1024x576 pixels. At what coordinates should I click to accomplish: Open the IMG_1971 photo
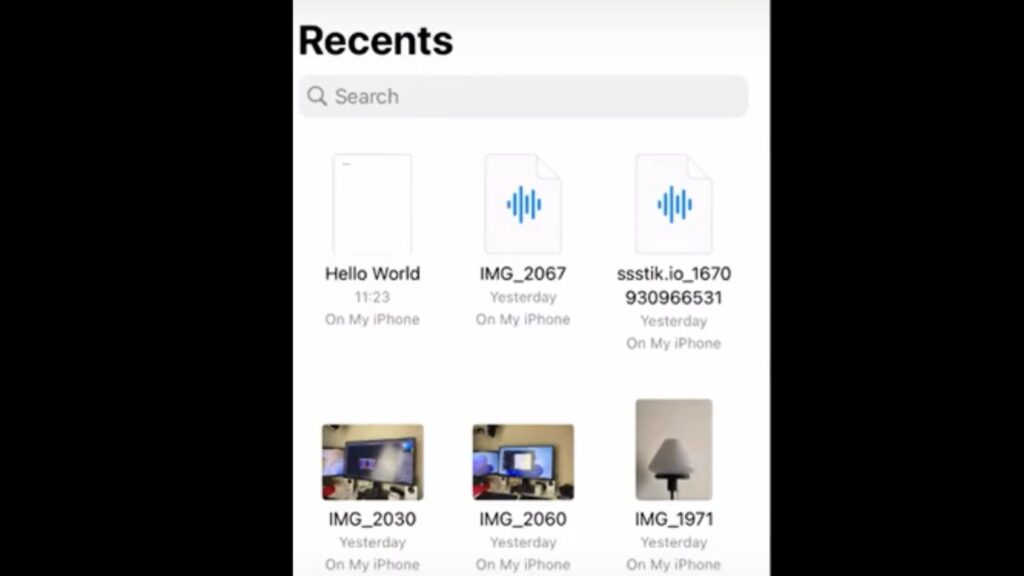click(x=674, y=450)
